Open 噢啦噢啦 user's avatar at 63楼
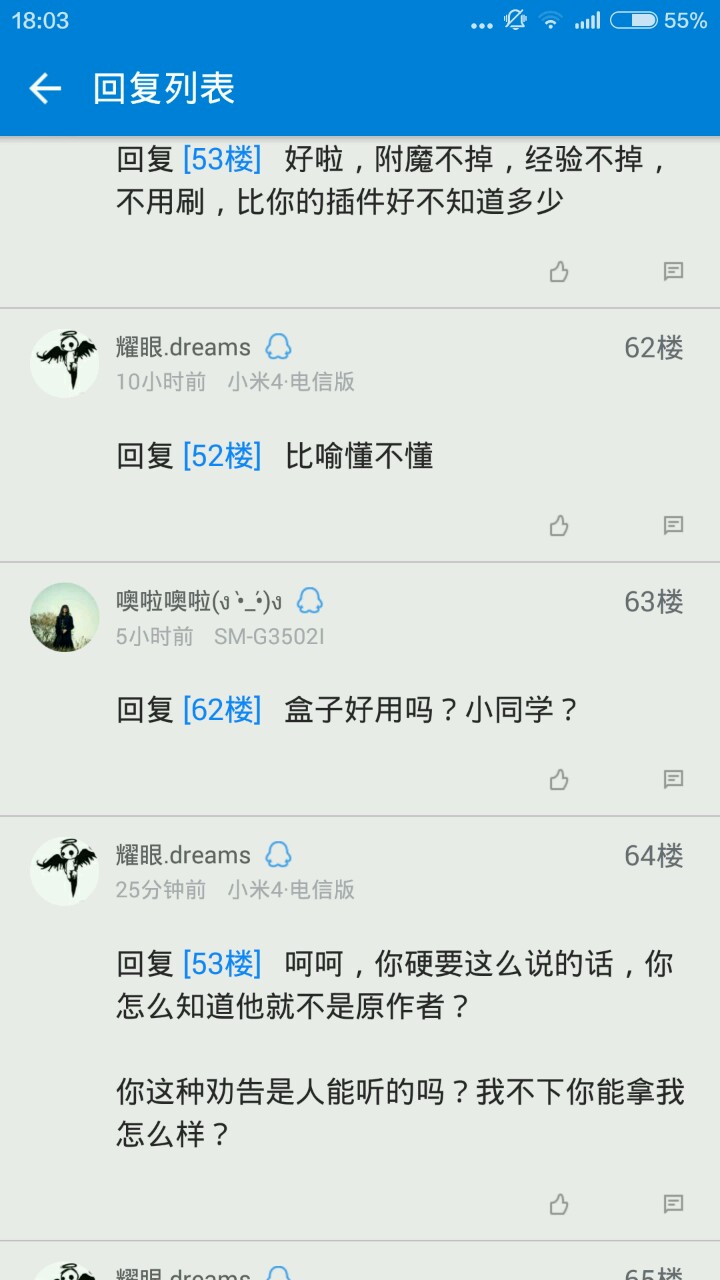This screenshot has width=720, height=1280. tap(65, 617)
